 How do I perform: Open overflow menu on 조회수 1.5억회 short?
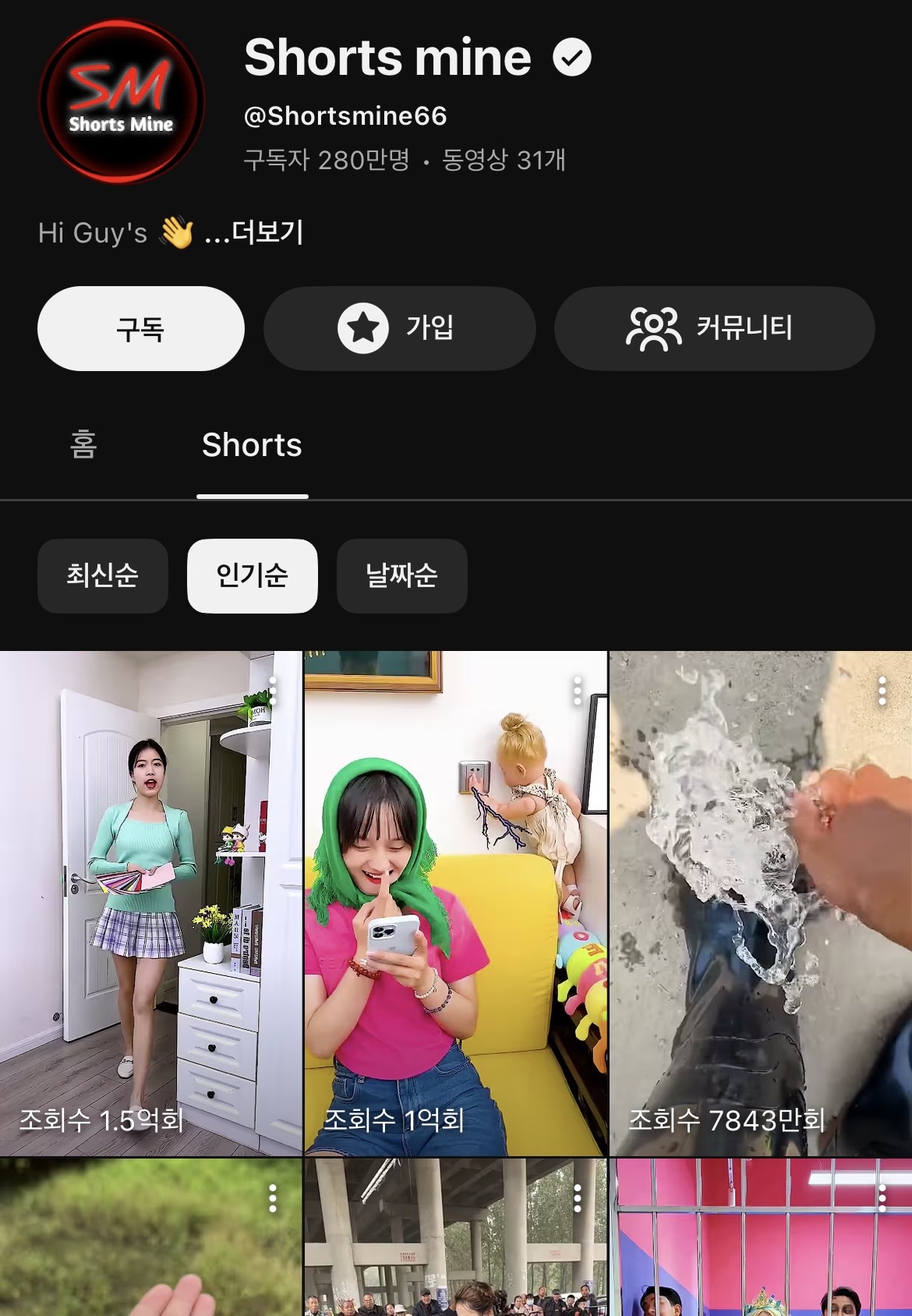tap(273, 691)
